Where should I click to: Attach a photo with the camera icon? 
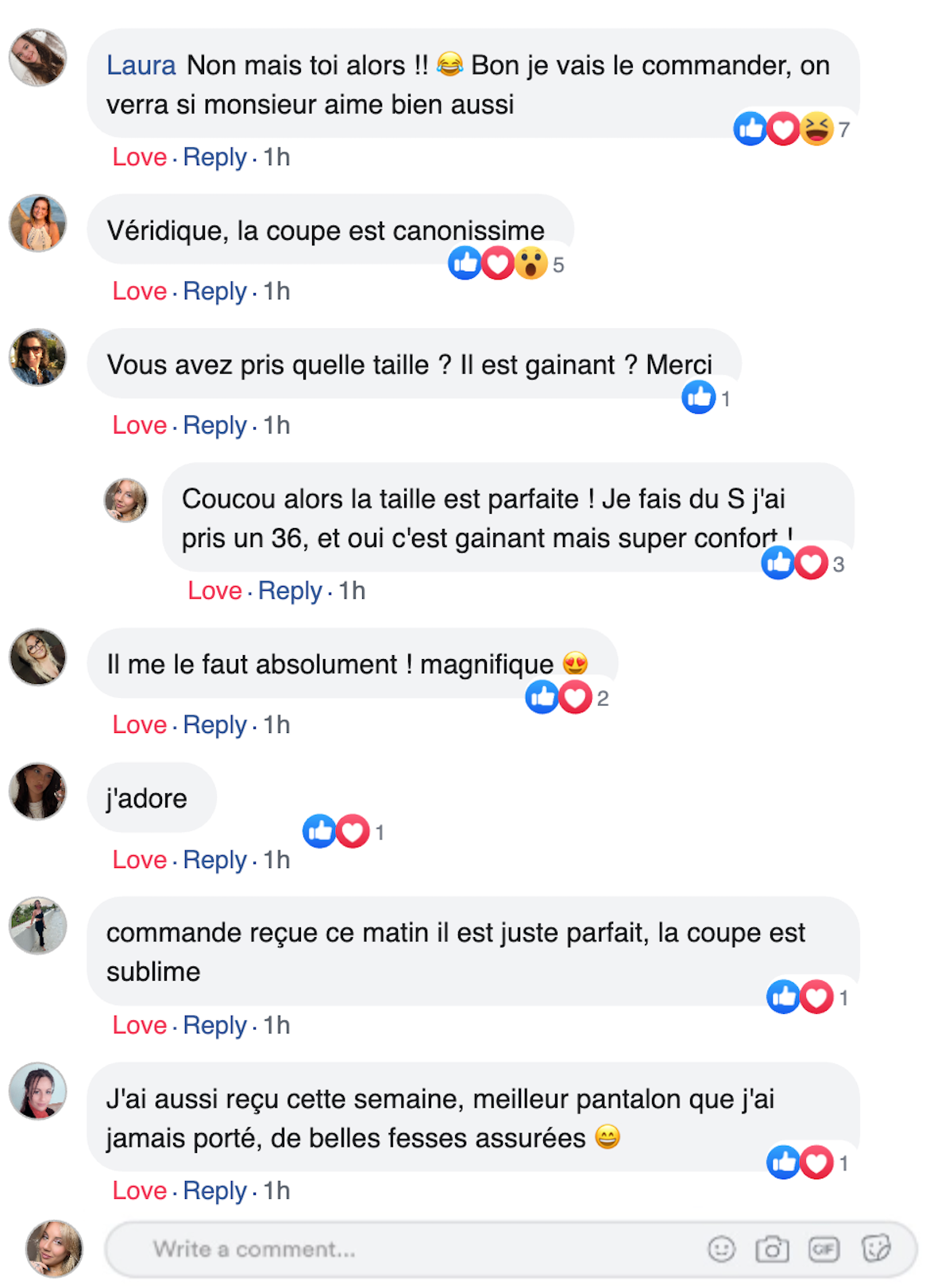pyautogui.click(x=771, y=1249)
